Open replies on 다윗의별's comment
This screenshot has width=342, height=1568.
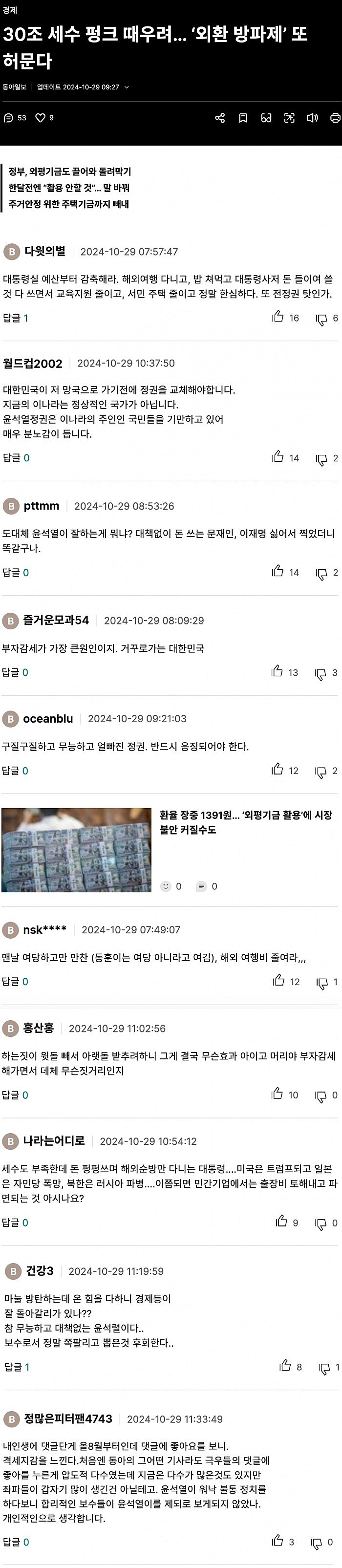15,318
